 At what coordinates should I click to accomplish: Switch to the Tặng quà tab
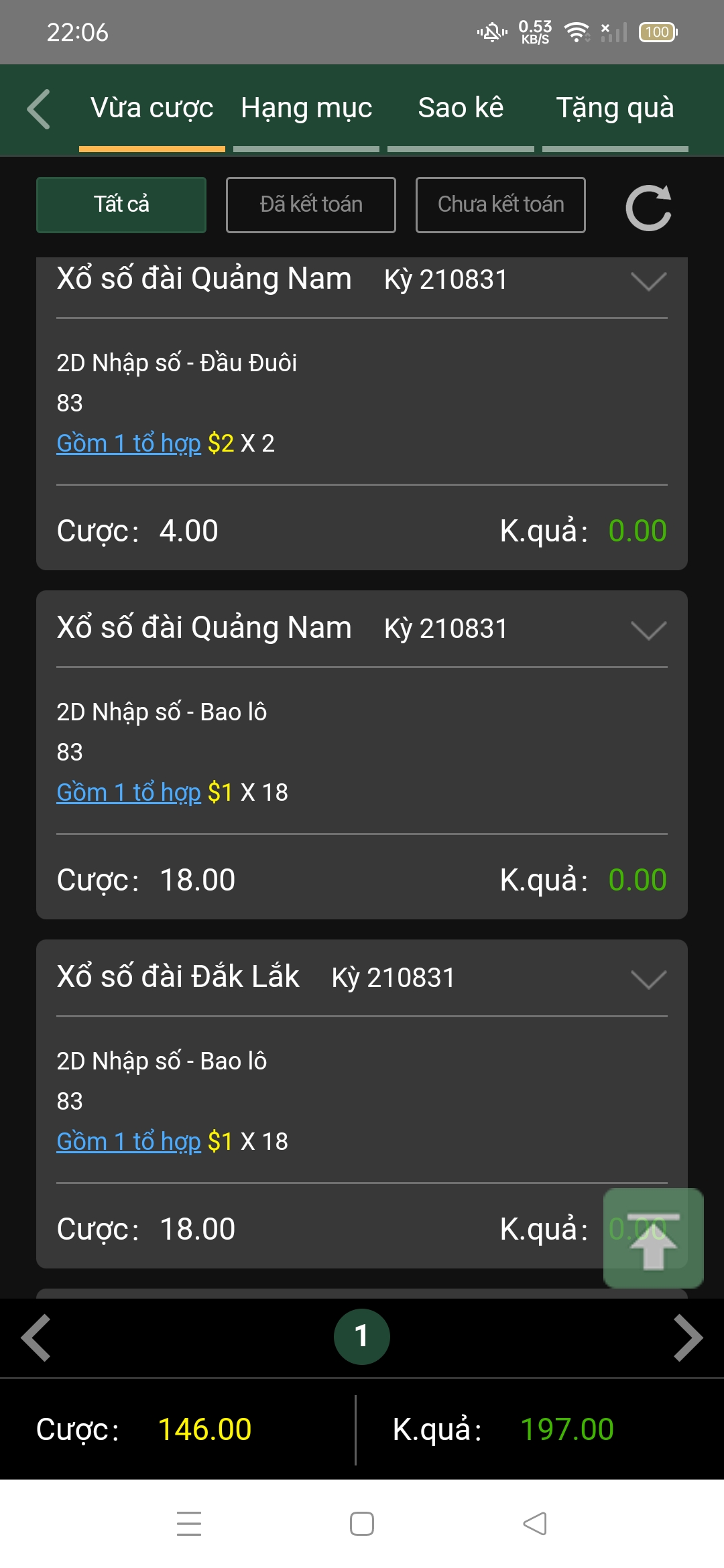[615, 109]
